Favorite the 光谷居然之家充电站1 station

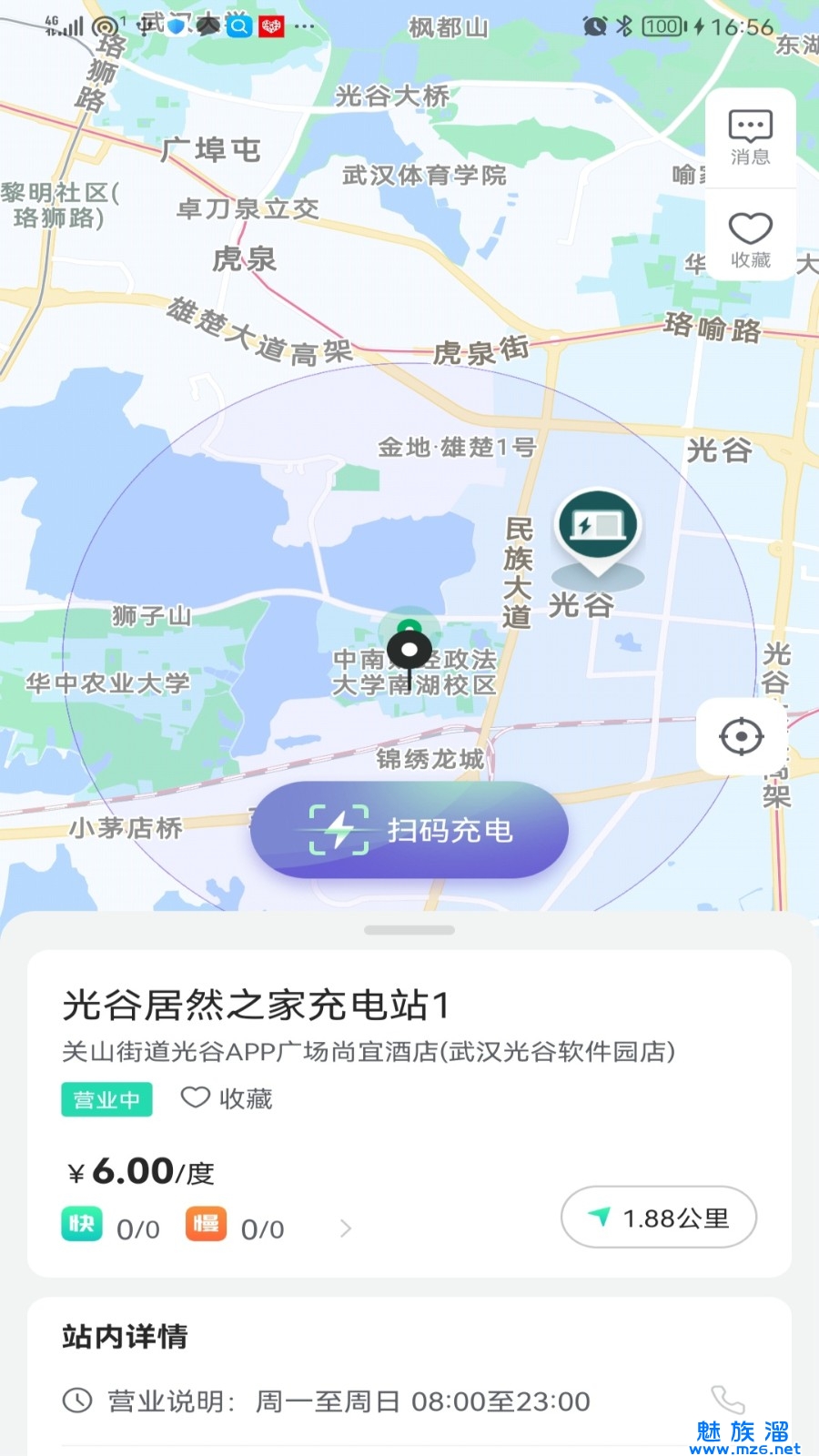(x=227, y=1098)
